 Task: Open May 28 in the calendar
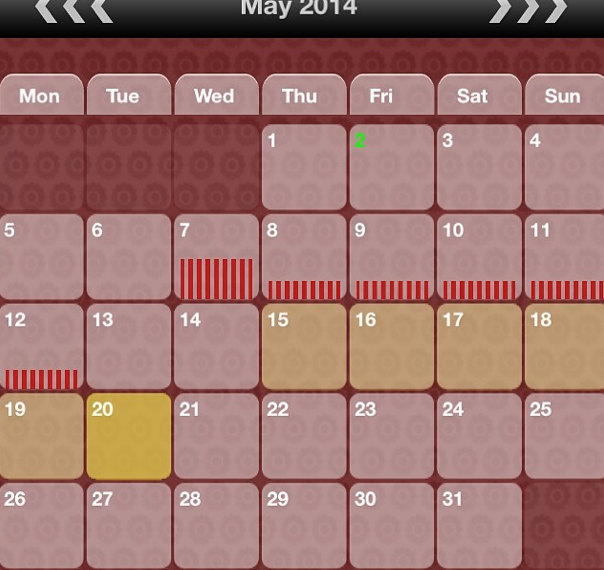[x=216, y=525]
